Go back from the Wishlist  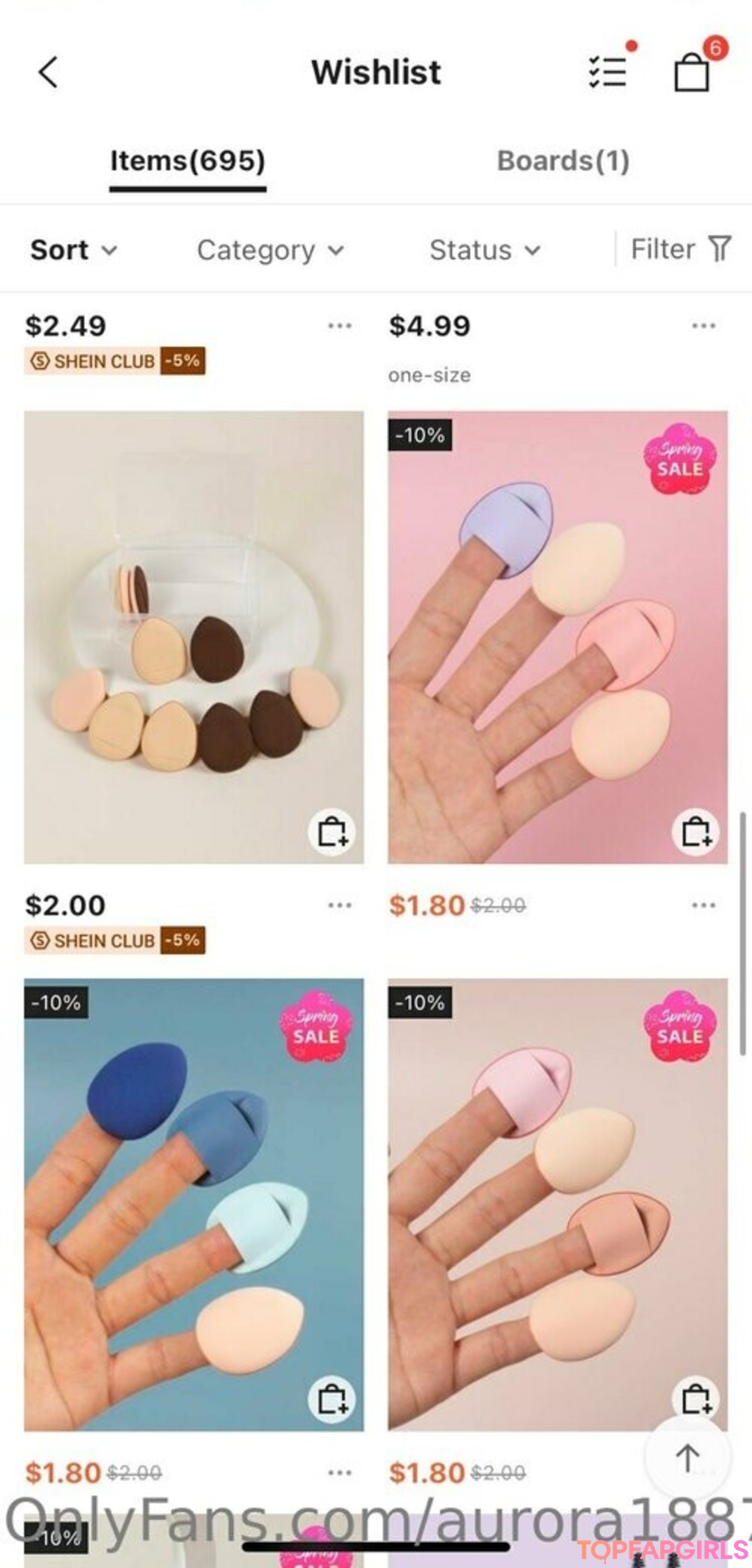point(48,72)
